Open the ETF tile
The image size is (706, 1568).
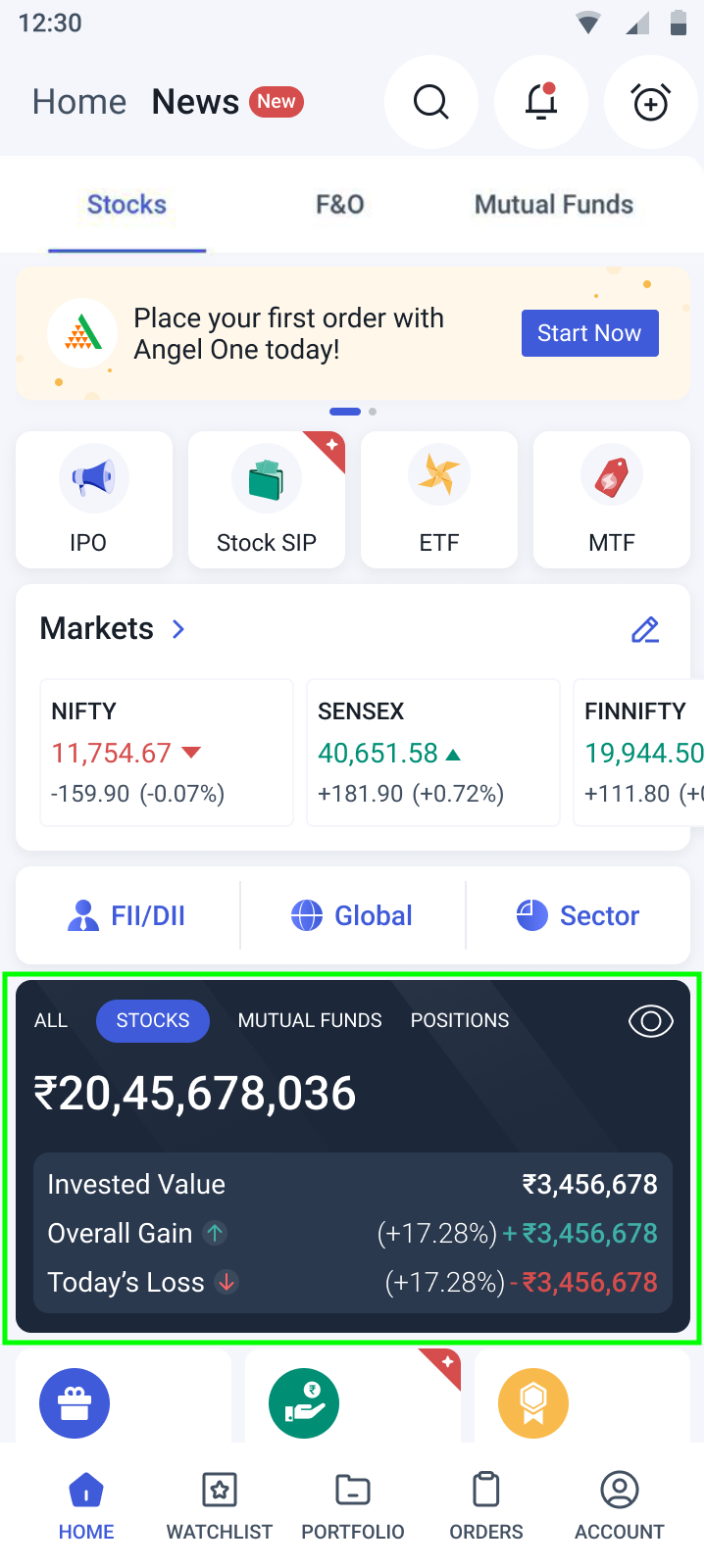tap(438, 500)
